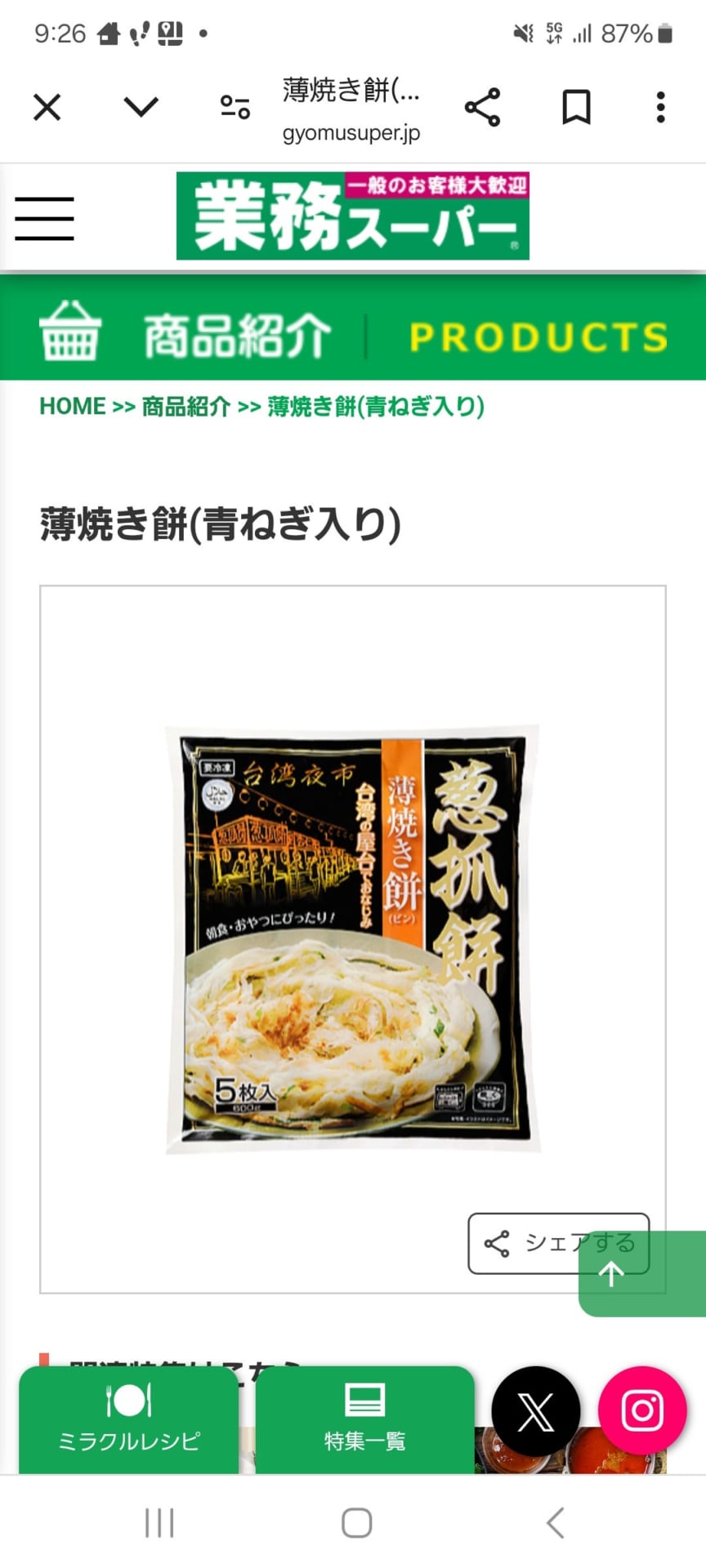The image size is (706, 1568).
Task: Share page via browser share icon
Action: click(x=482, y=107)
